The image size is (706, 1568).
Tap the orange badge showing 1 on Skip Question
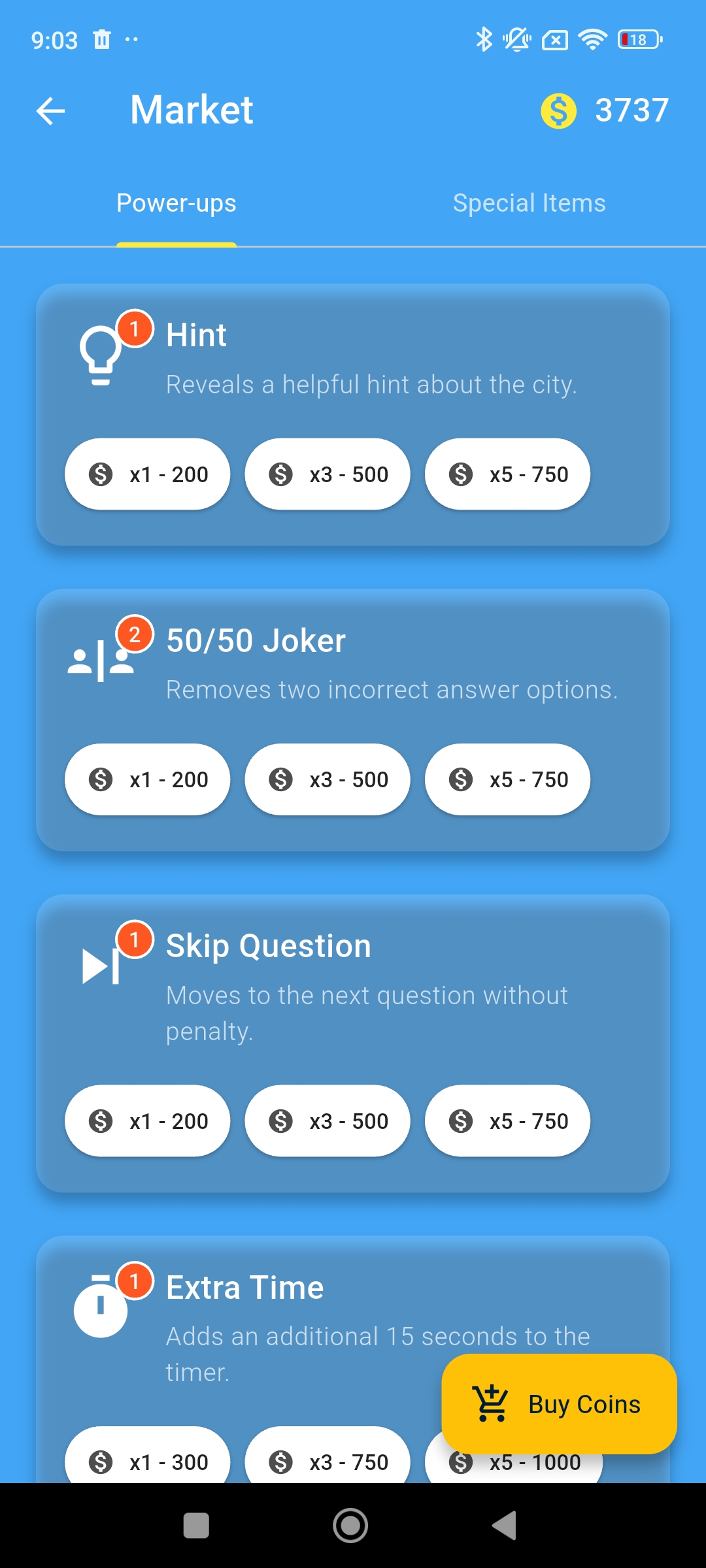pyautogui.click(x=134, y=941)
